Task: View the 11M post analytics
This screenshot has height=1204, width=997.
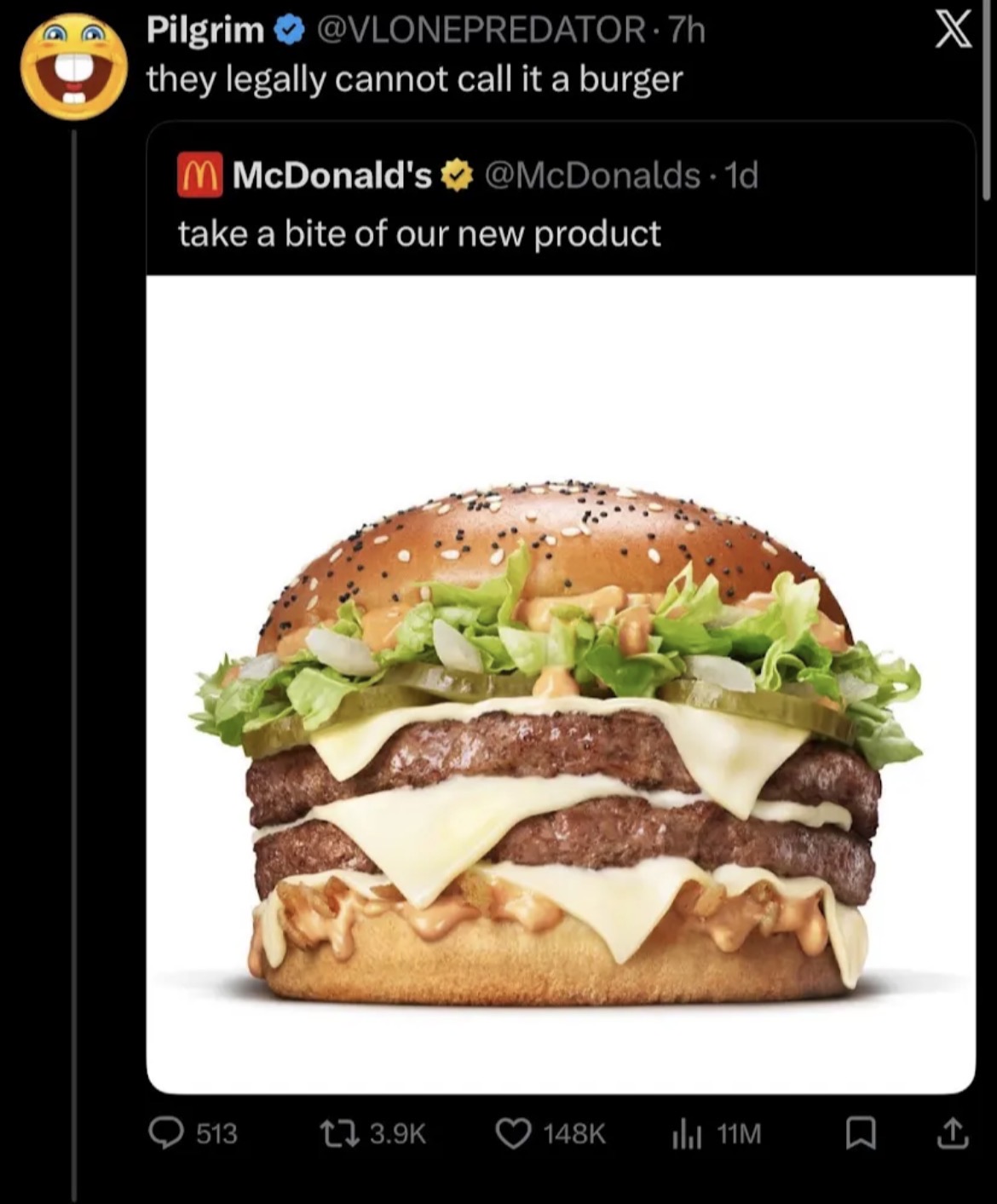Action: click(717, 1133)
